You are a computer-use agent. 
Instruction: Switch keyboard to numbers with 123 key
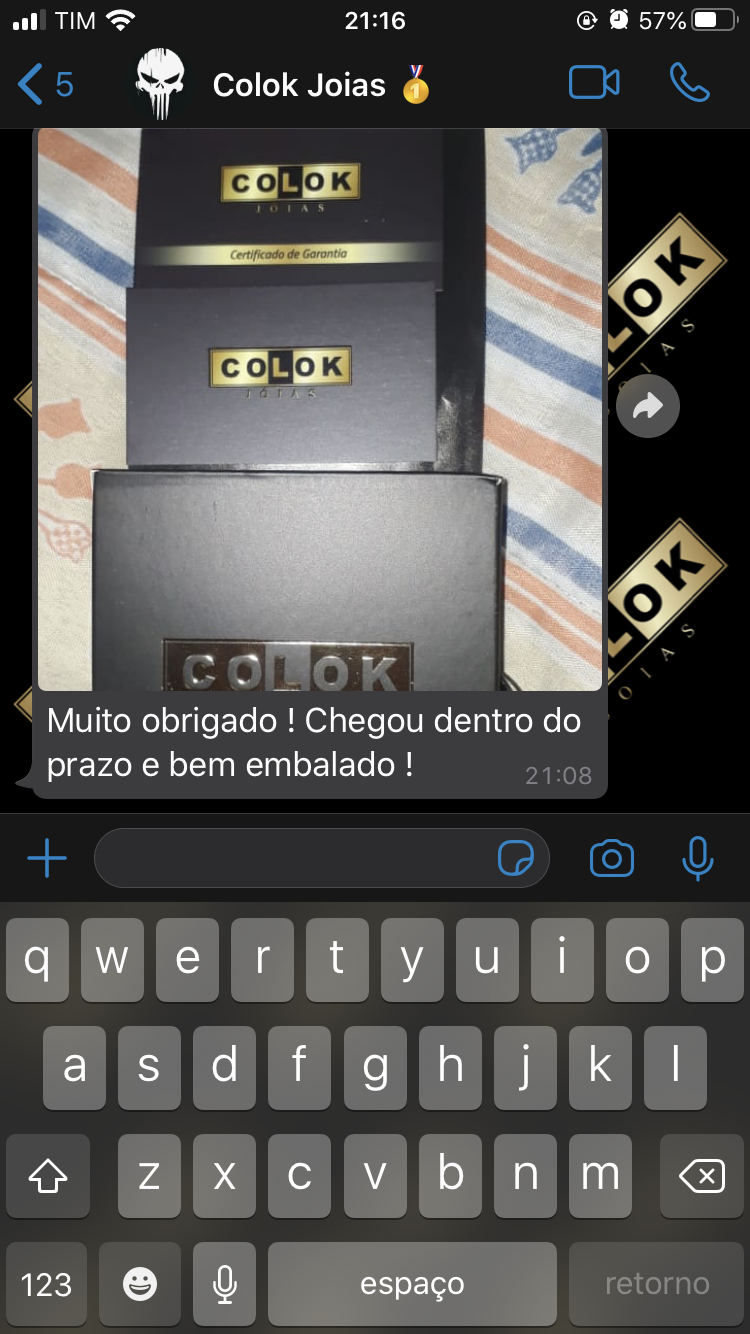46,1285
